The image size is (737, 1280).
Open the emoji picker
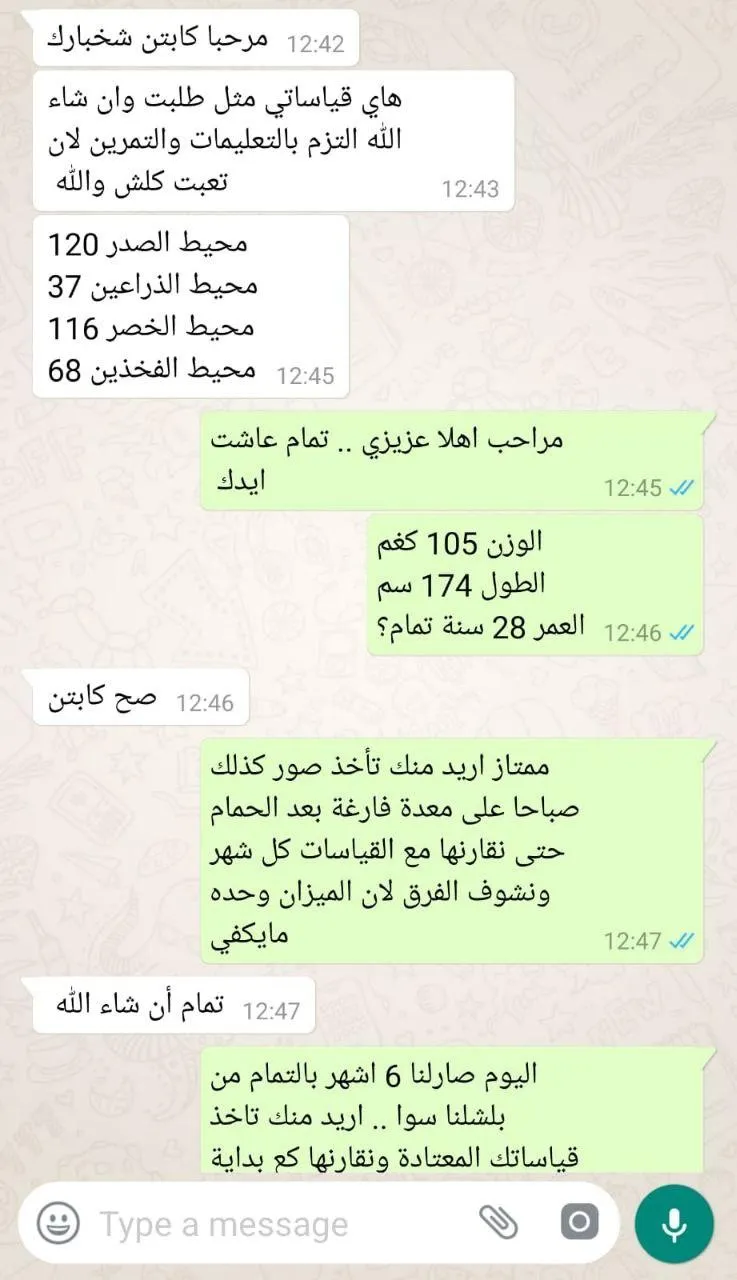(x=58, y=1222)
